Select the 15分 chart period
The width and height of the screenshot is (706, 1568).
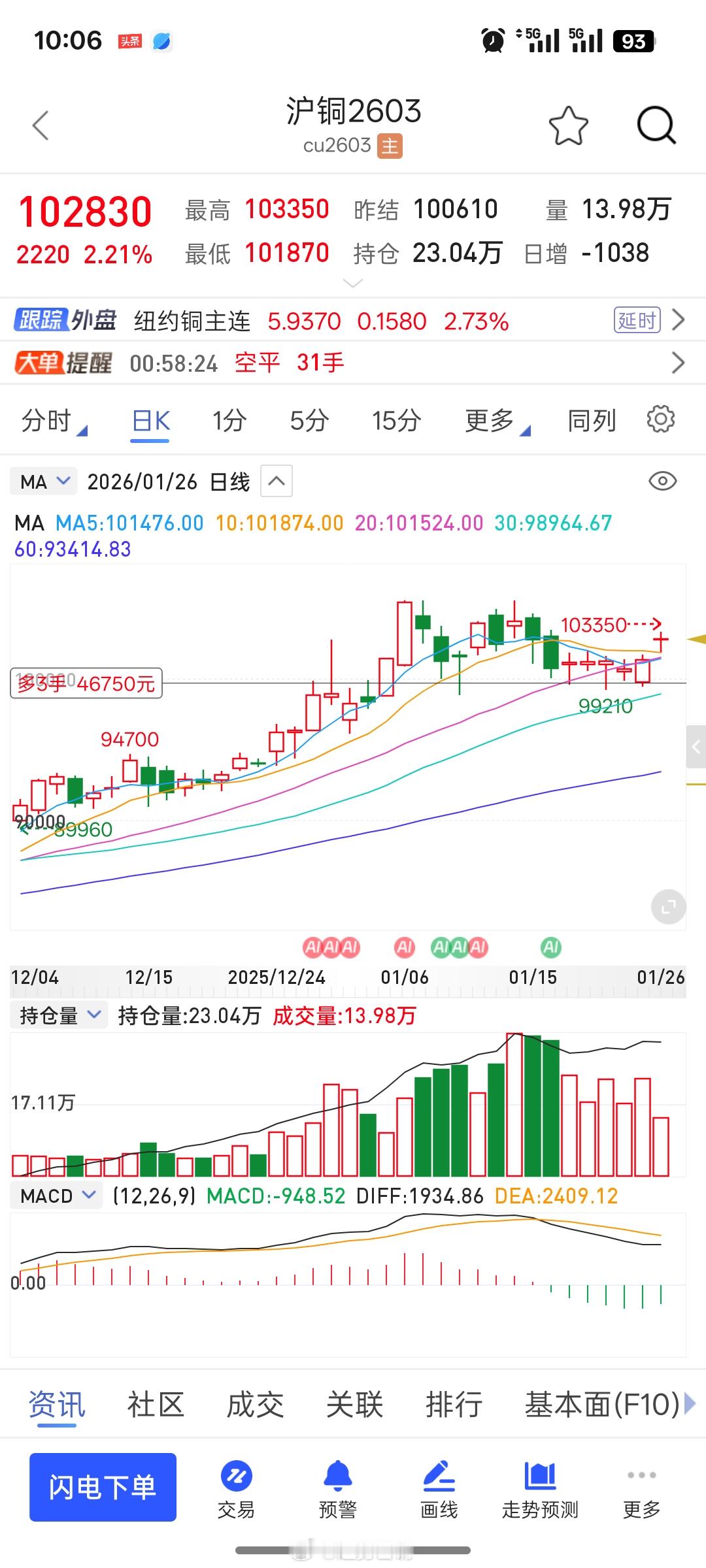point(396,421)
